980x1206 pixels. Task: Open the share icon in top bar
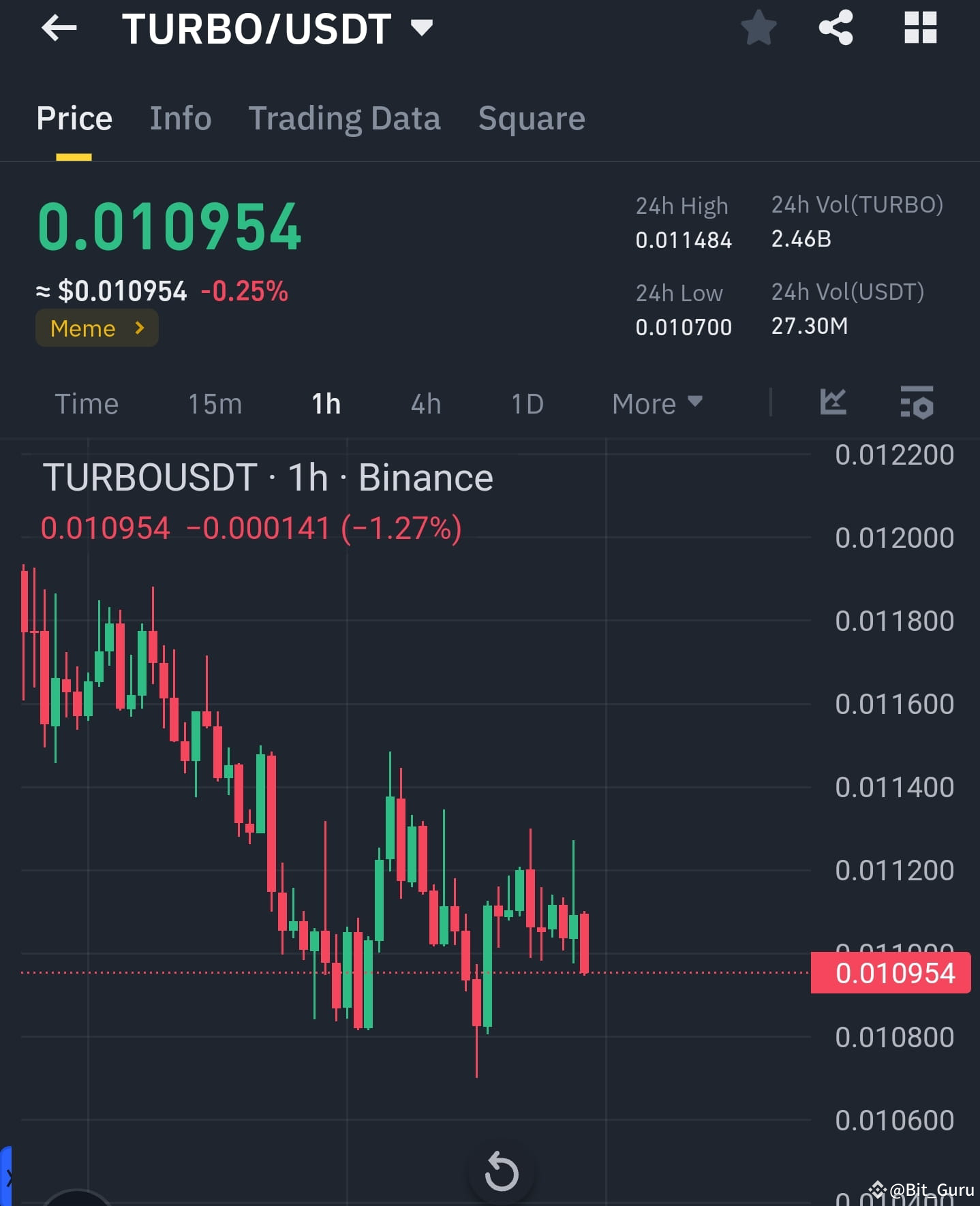click(x=837, y=29)
